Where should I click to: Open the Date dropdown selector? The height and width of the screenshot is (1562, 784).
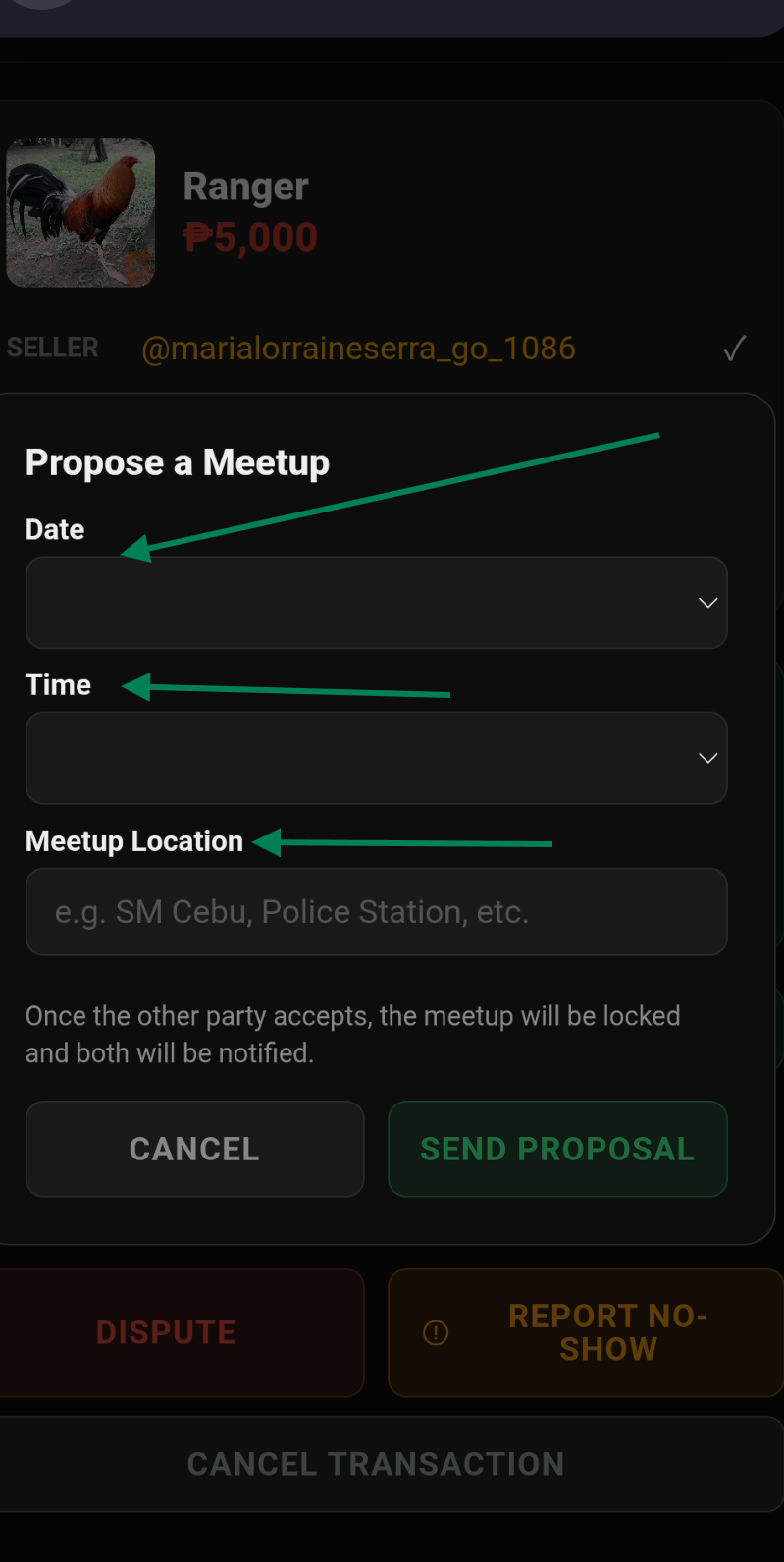click(377, 603)
